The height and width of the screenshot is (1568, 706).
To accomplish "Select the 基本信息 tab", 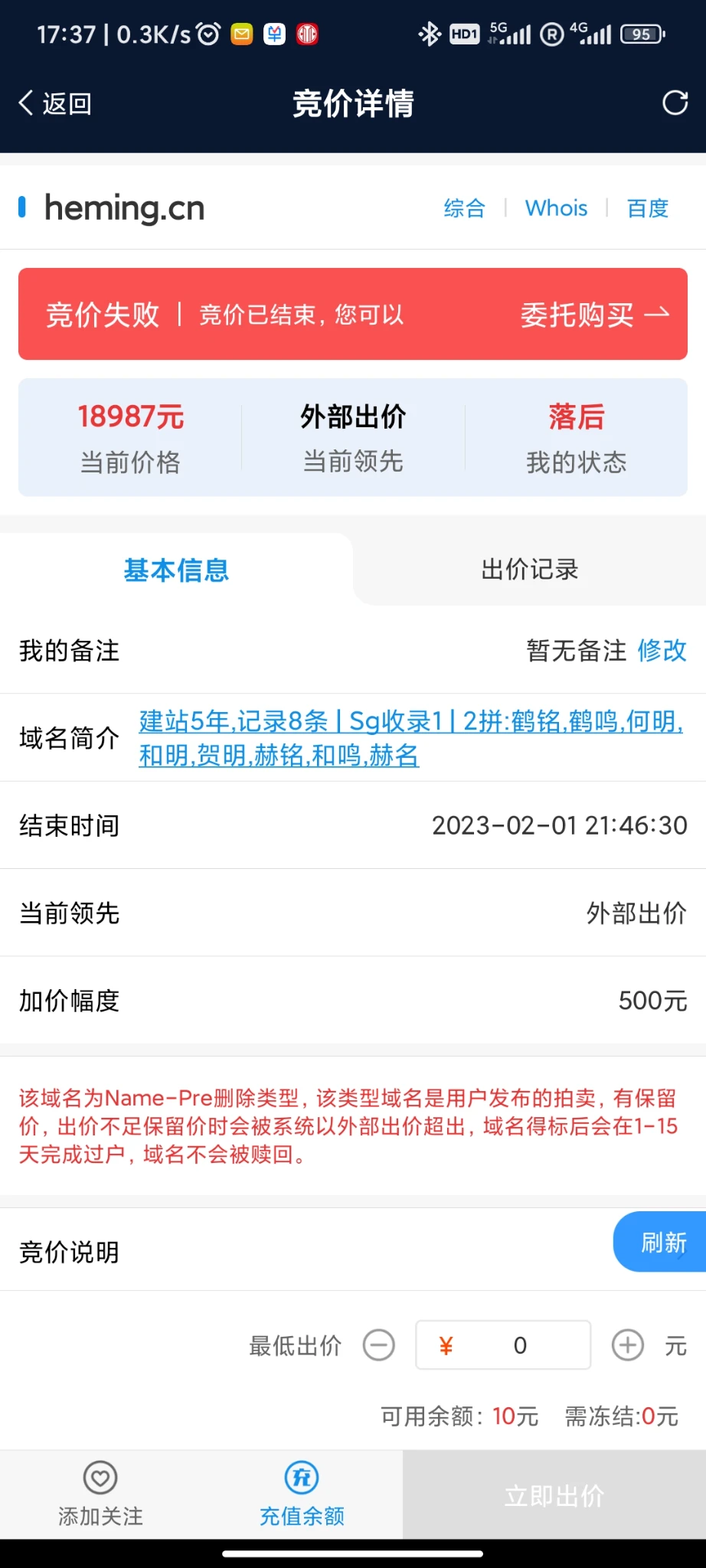I will [176, 570].
